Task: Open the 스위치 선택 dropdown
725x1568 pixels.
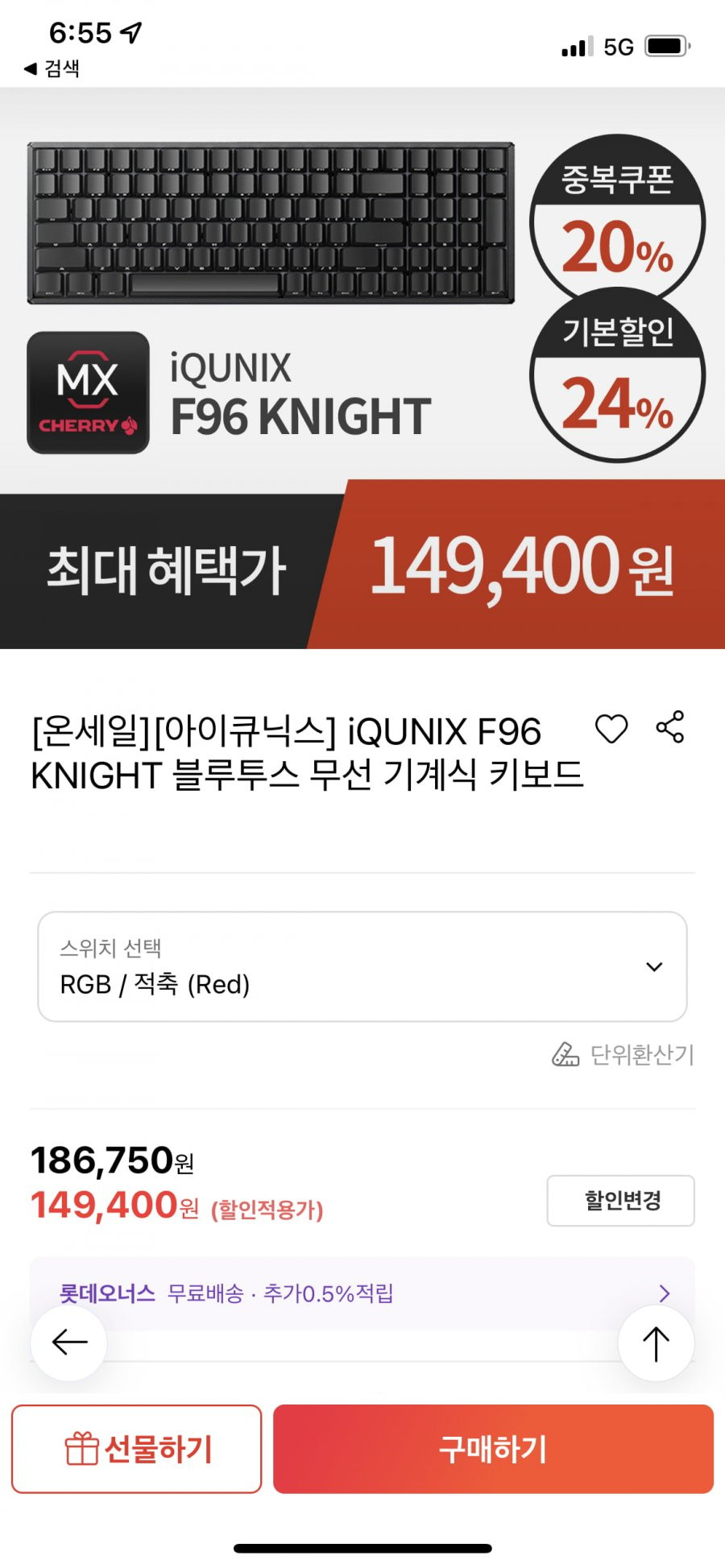Action: (x=362, y=966)
